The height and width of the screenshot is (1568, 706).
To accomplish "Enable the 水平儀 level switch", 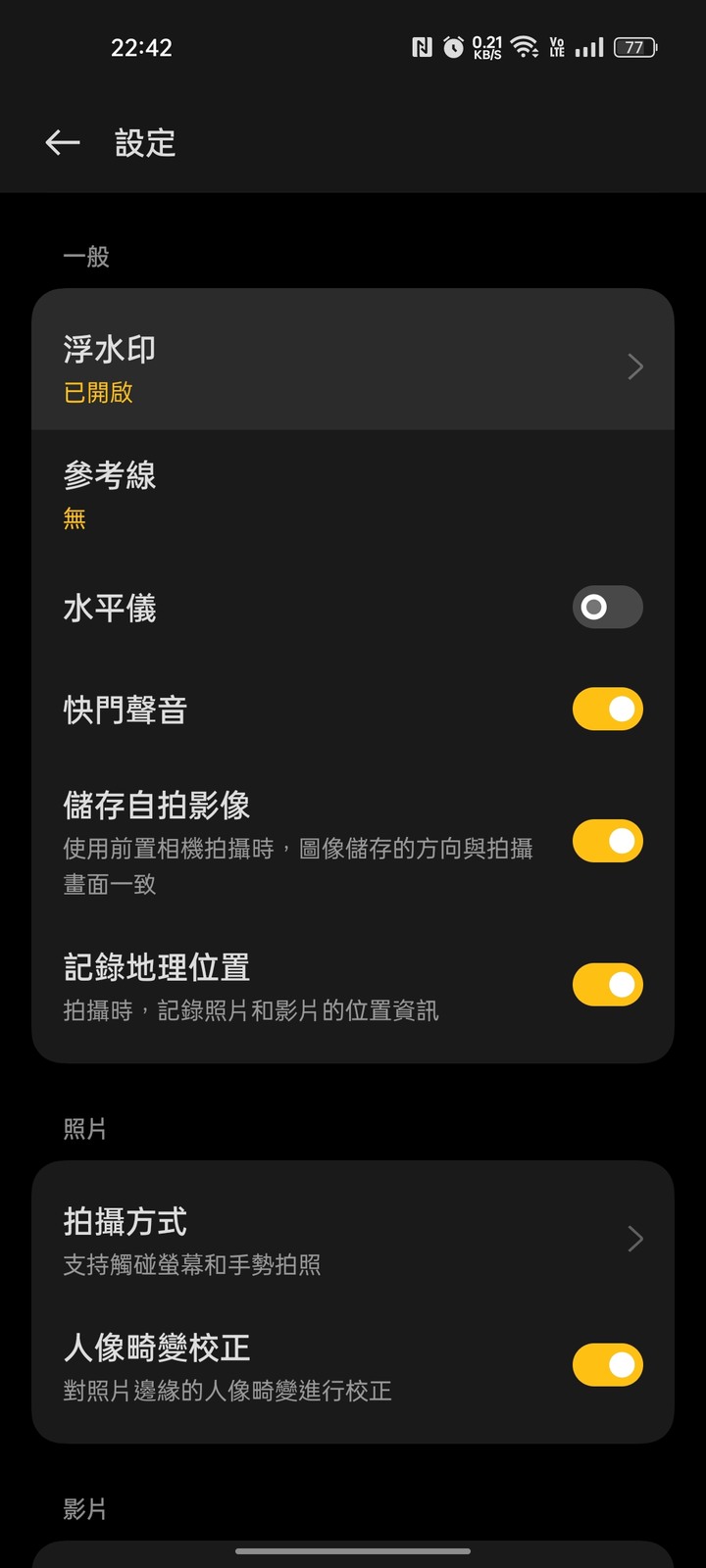I will (607, 608).
